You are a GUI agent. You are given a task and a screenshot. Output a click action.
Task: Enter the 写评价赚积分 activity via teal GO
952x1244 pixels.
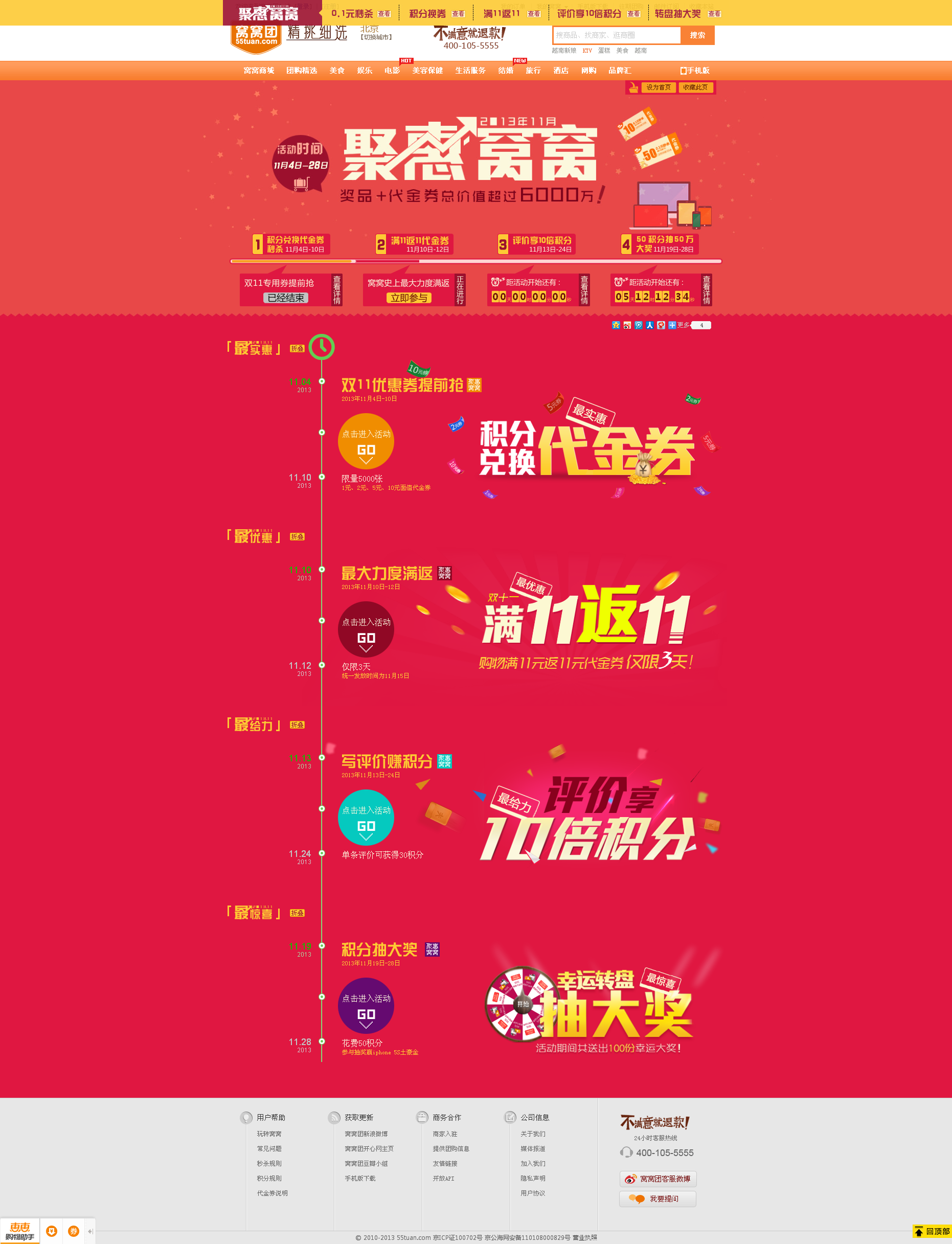[366, 818]
